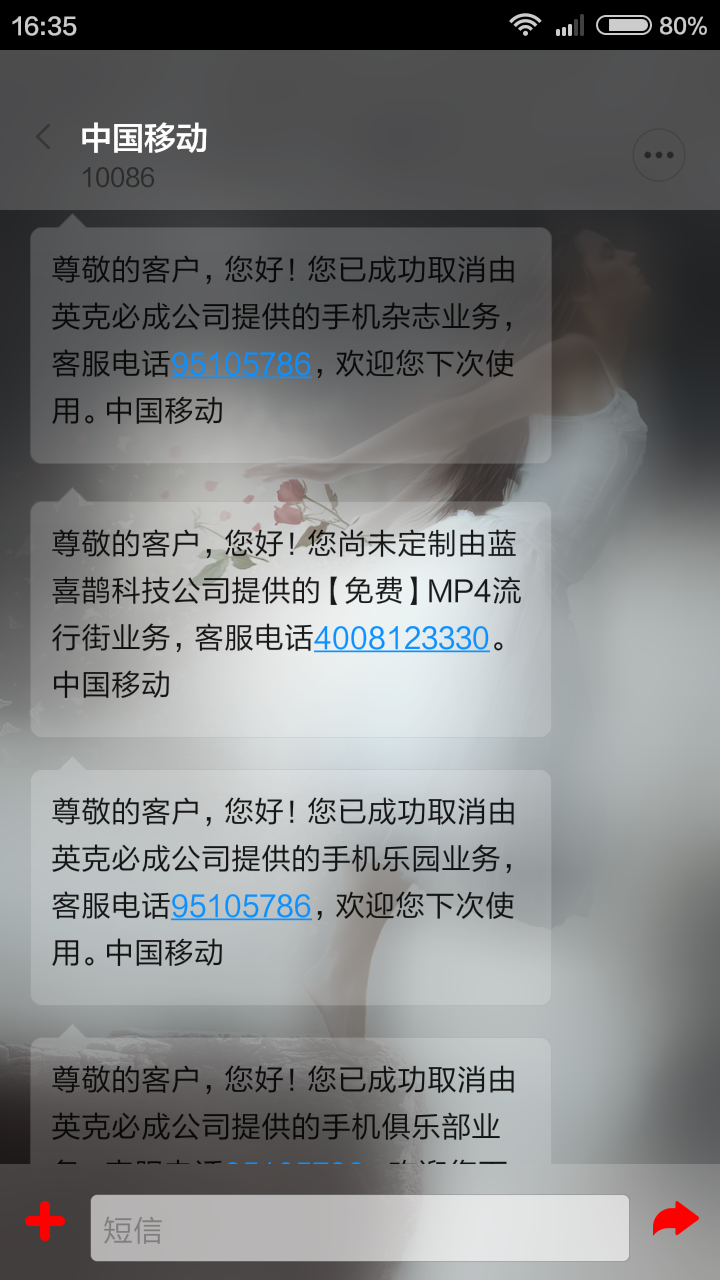The image size is (720, 1280).
Task: Focus the 短信 message input field
Action: click(x=360, y=1228)
